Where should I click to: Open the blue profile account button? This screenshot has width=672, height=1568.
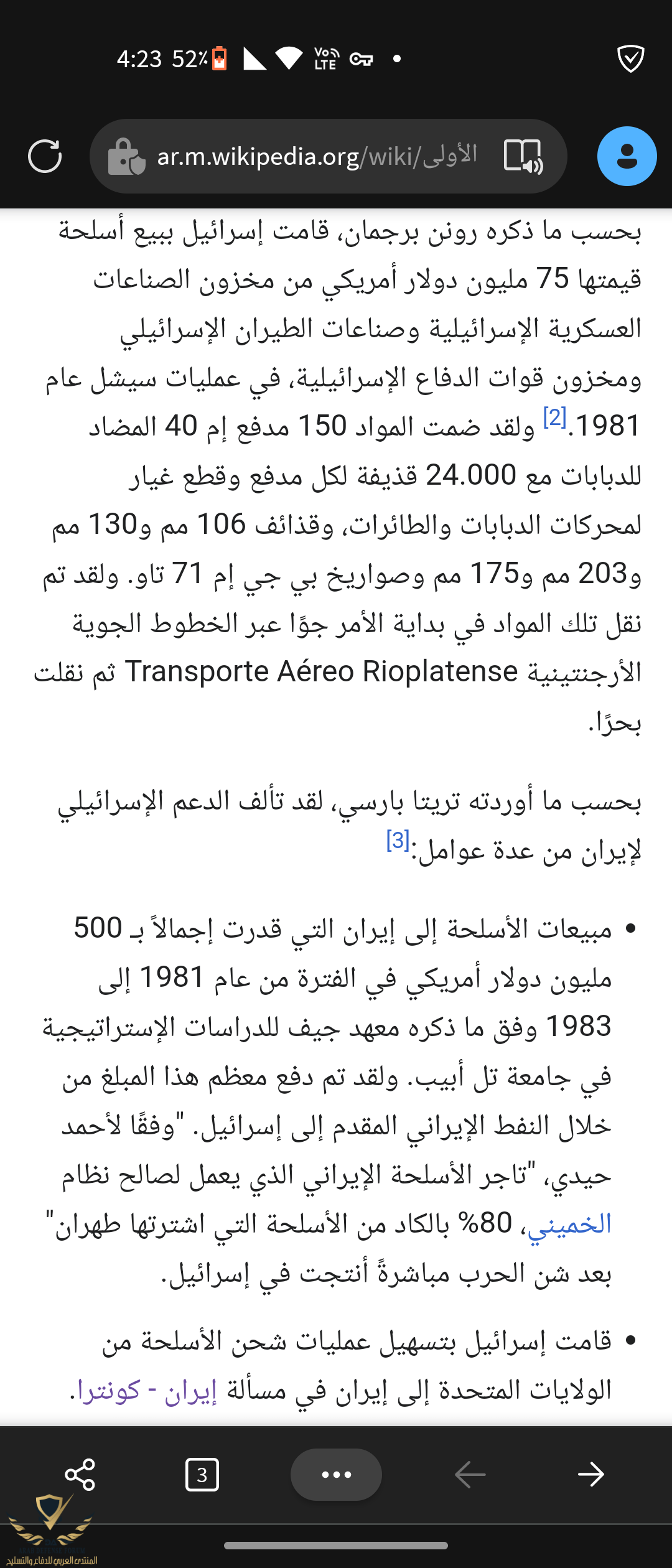[627, 156]
